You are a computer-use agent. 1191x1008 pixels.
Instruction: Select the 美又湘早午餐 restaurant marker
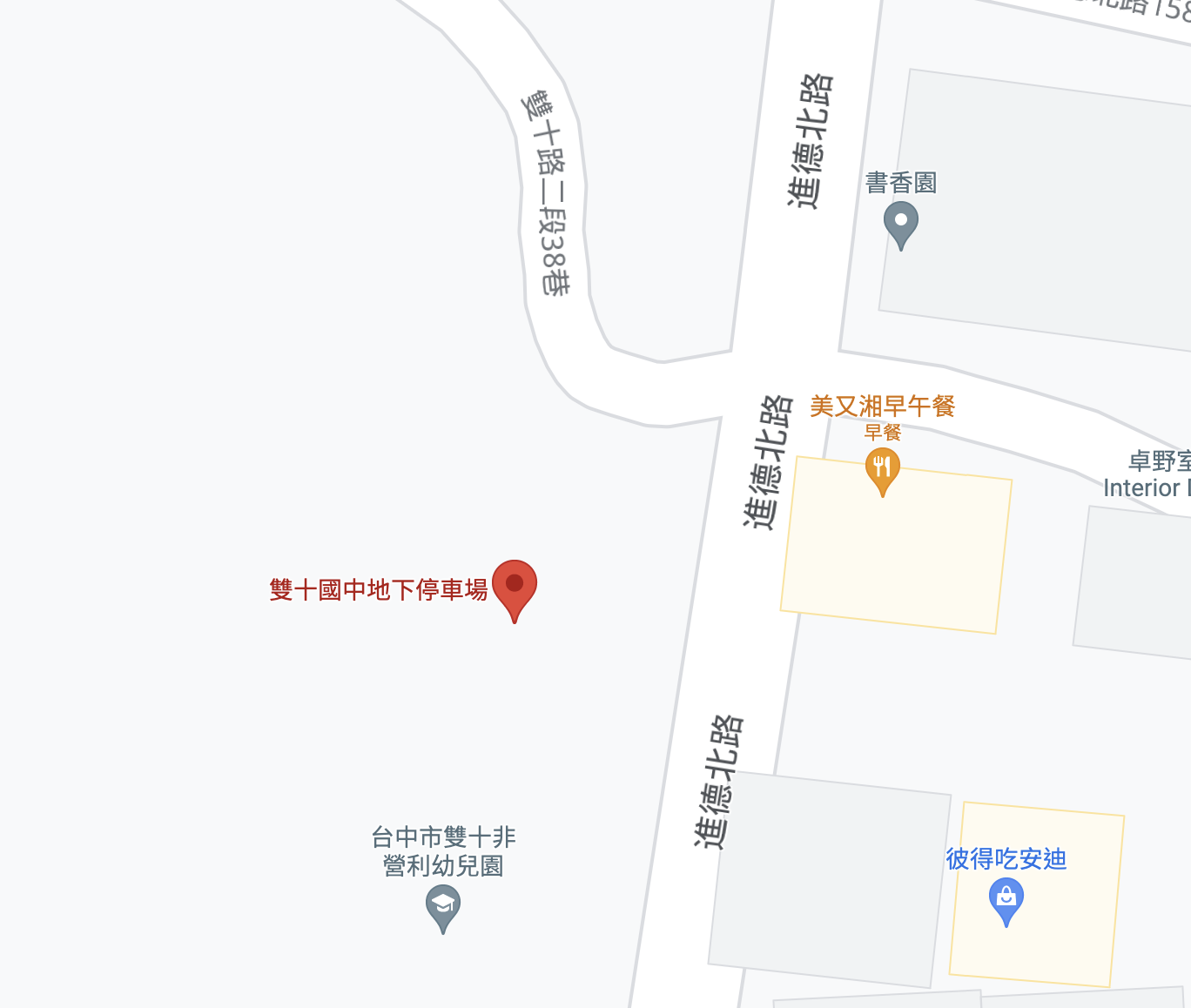click(882, 468)
